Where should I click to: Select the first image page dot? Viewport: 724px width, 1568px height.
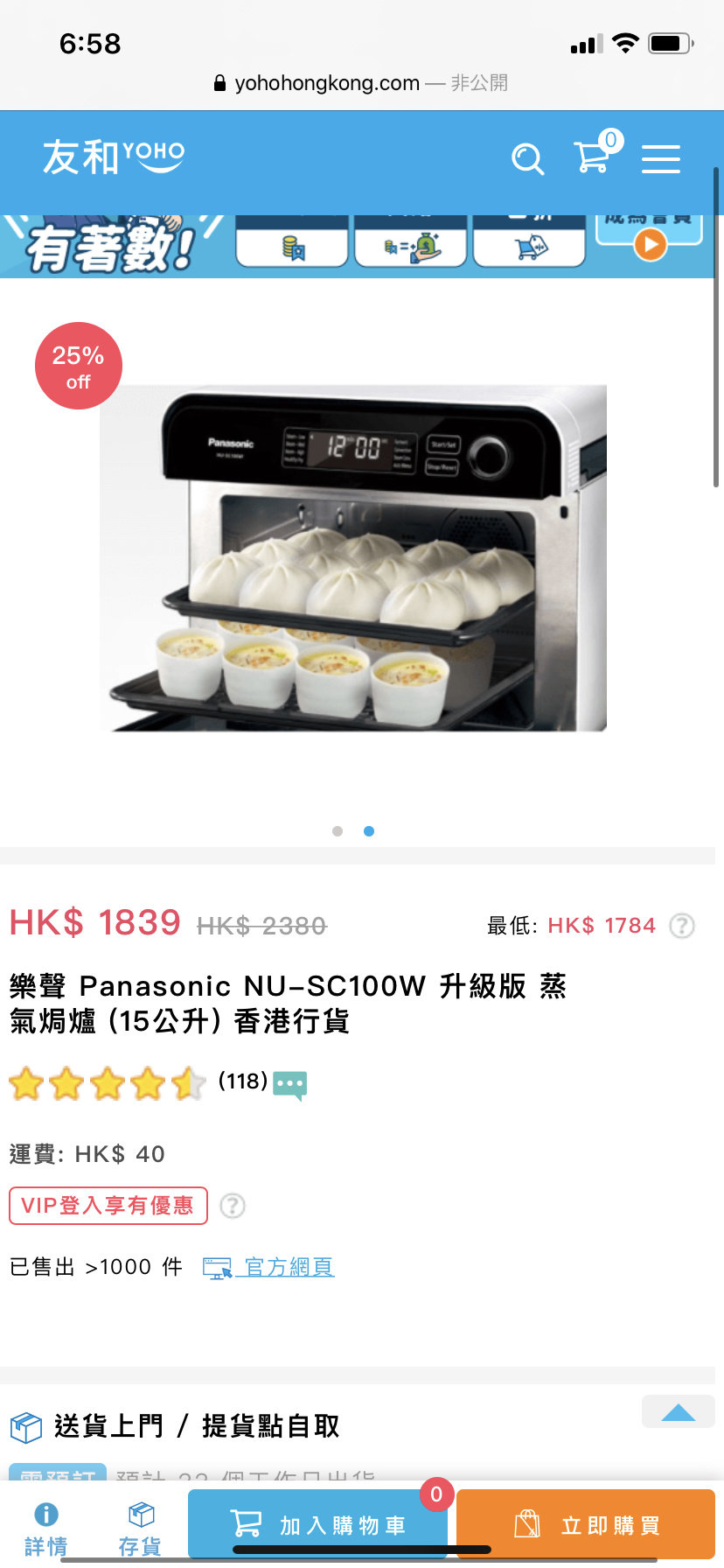(x=338, y=831)
